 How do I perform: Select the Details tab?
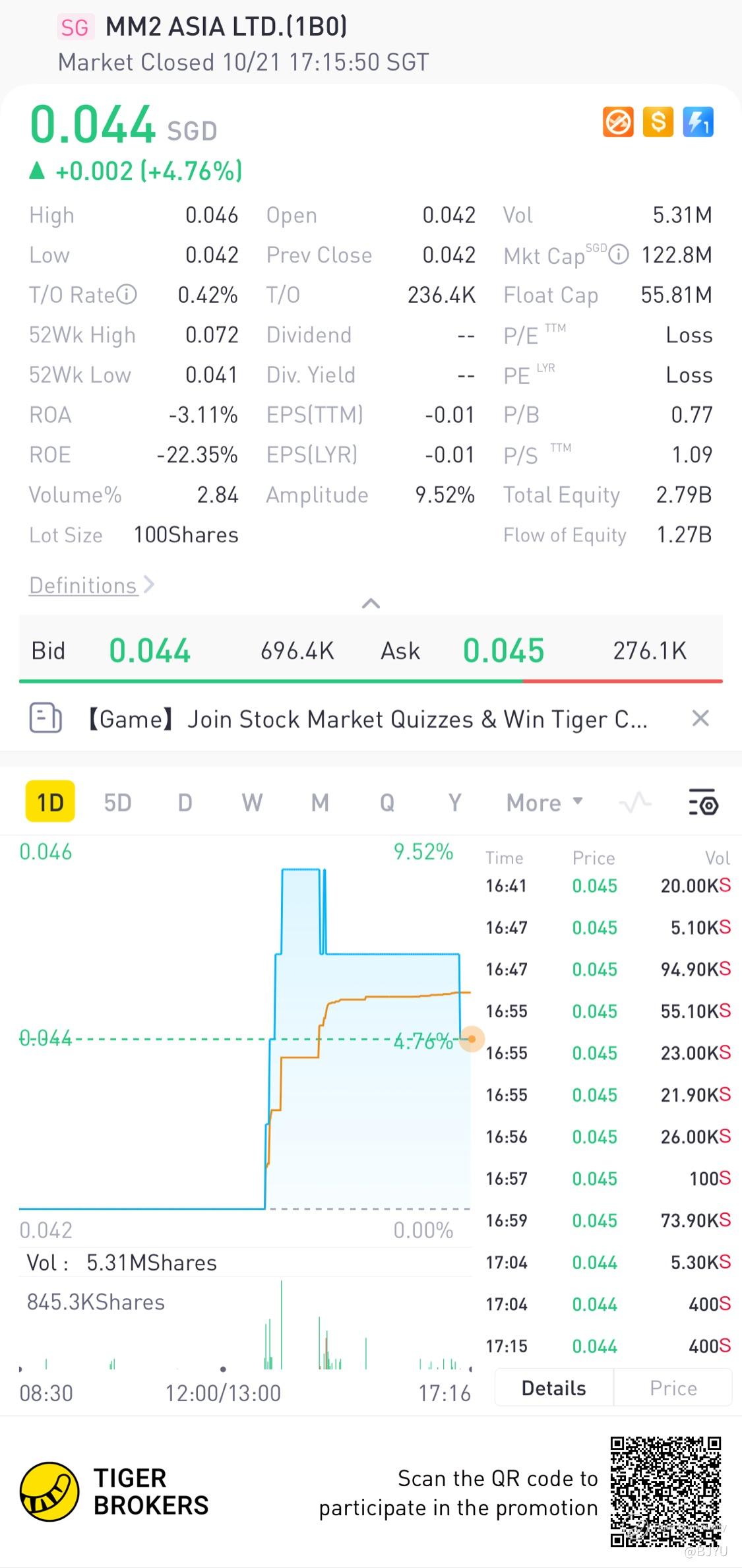553,1388
